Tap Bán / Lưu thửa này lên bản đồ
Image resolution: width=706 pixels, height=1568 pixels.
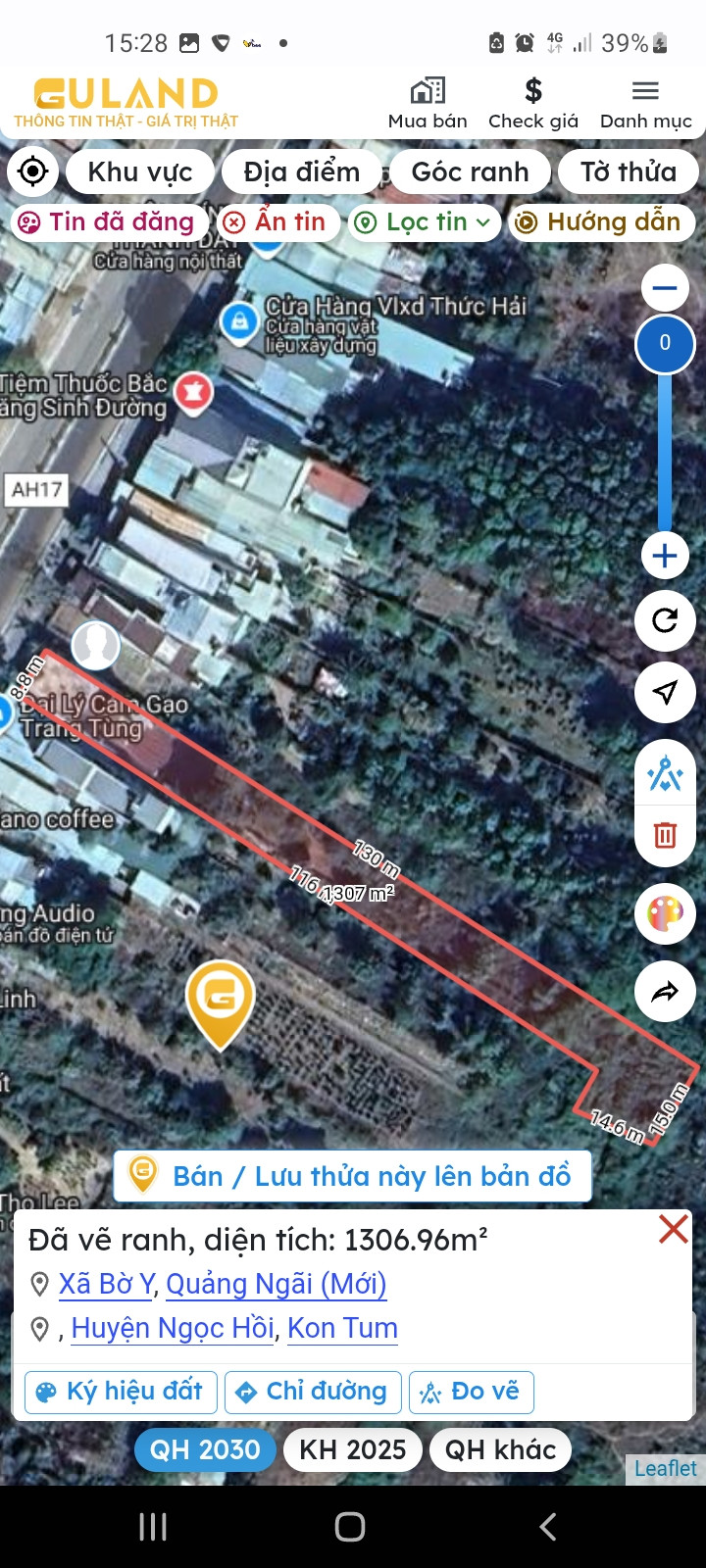[353, 1176]
